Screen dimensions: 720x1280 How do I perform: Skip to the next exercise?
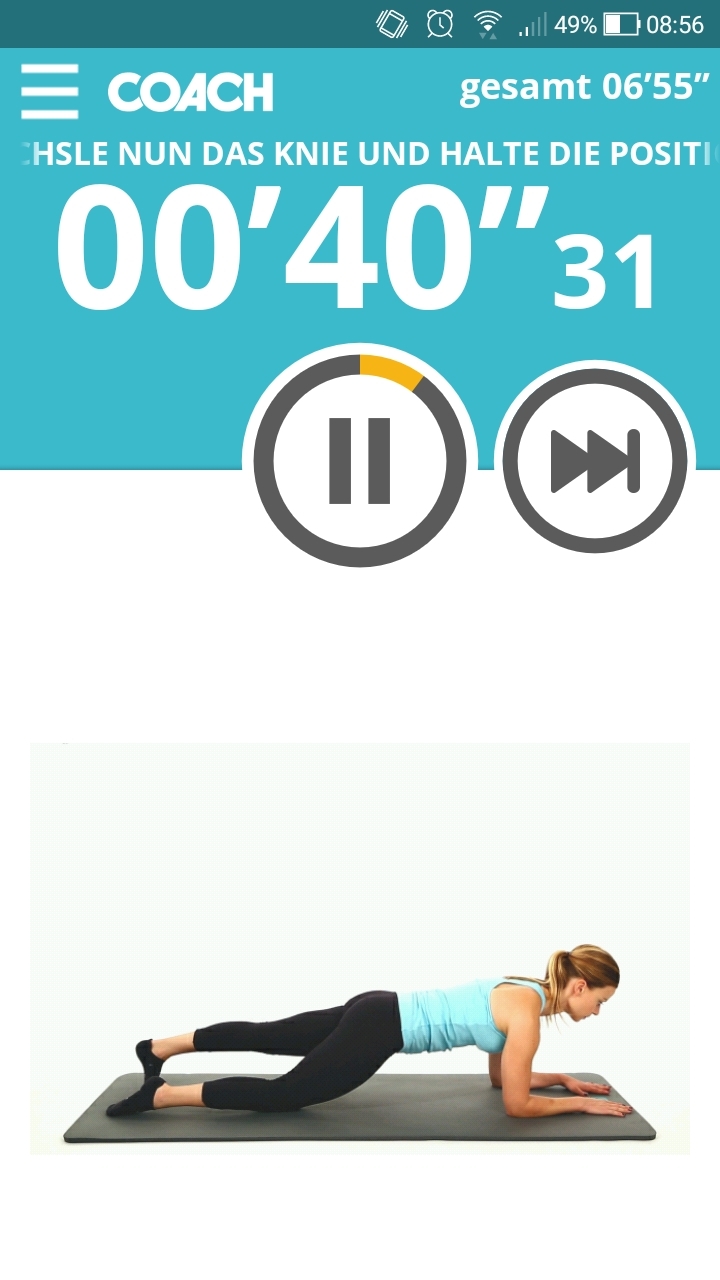coord(596,461)
